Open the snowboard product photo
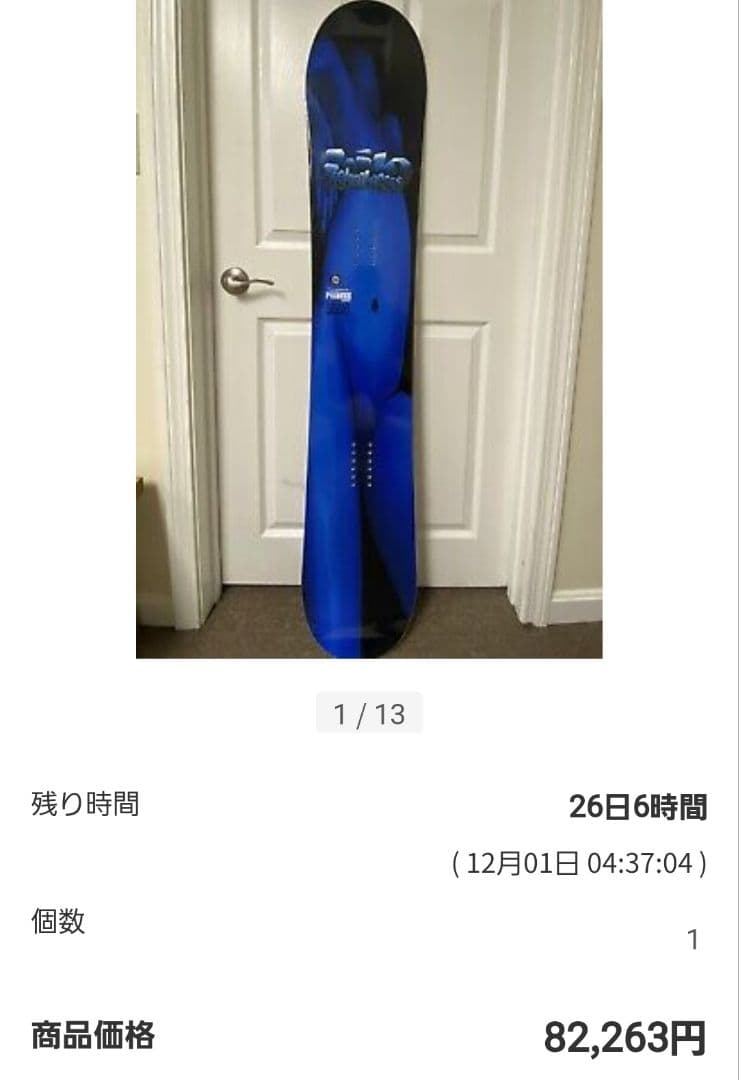 368,328
